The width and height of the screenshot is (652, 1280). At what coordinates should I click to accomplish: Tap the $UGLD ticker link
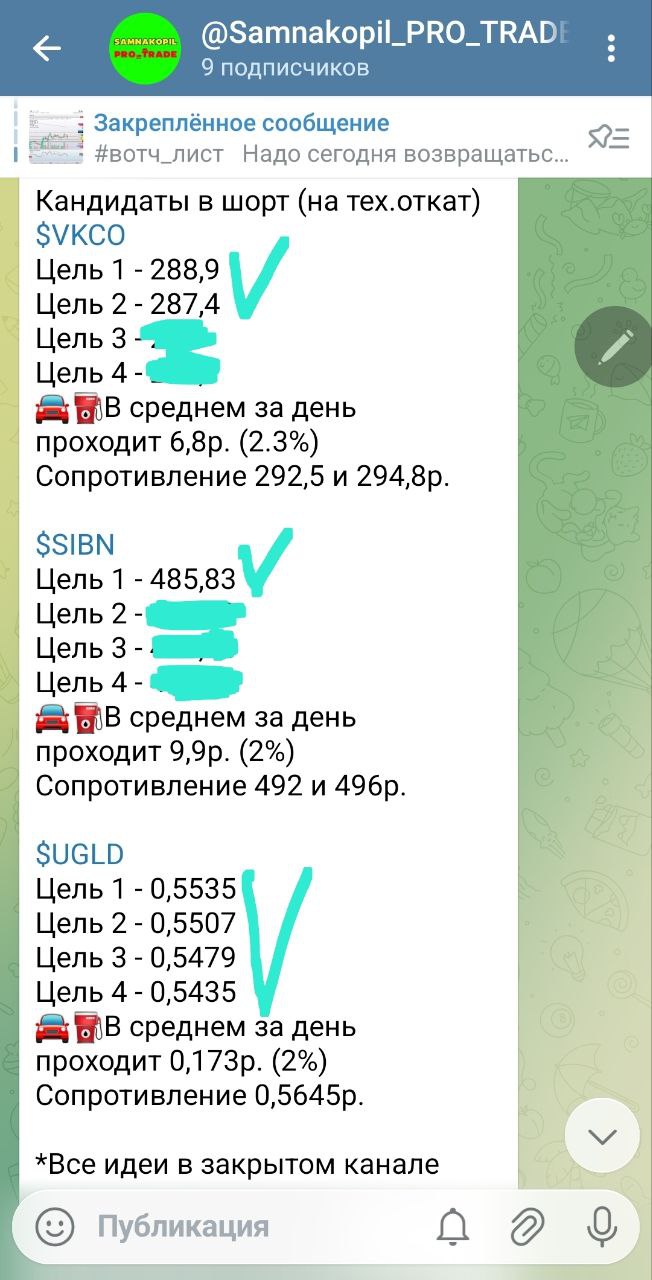(79, 853)
